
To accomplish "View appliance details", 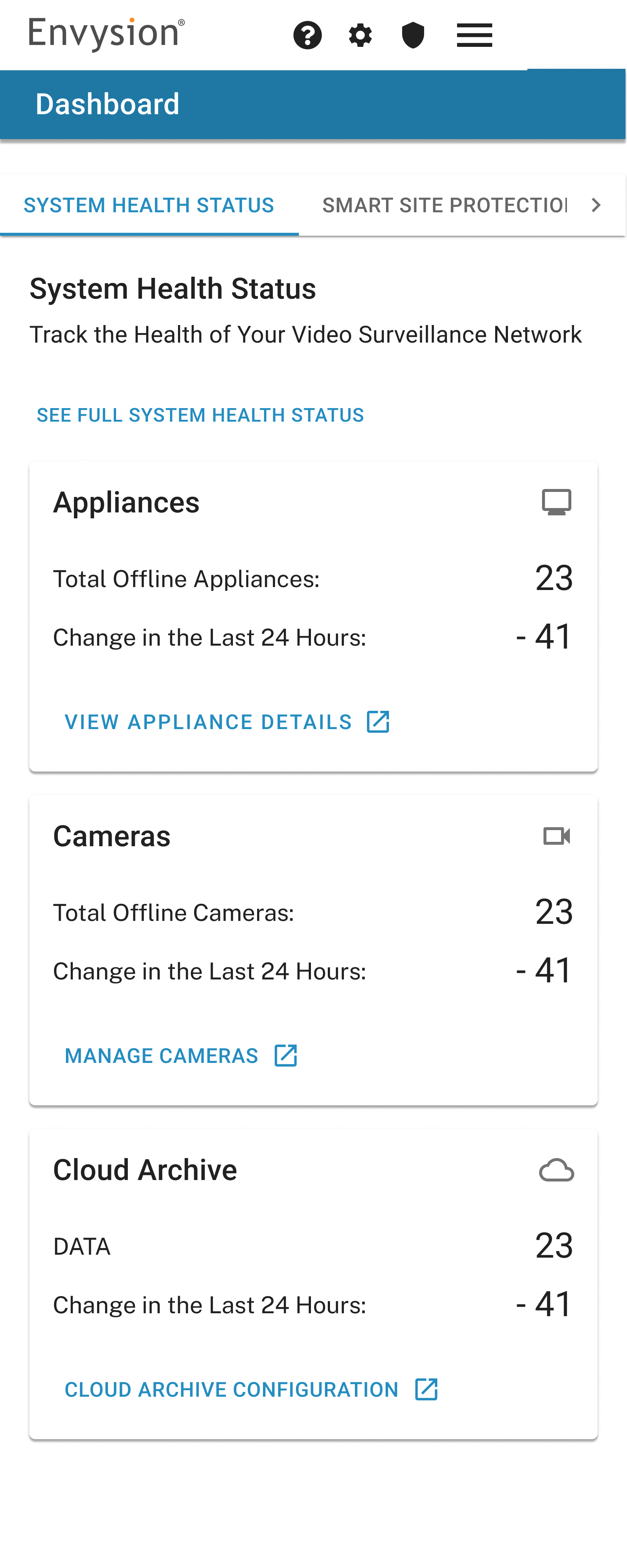I will tap(226, 722).
